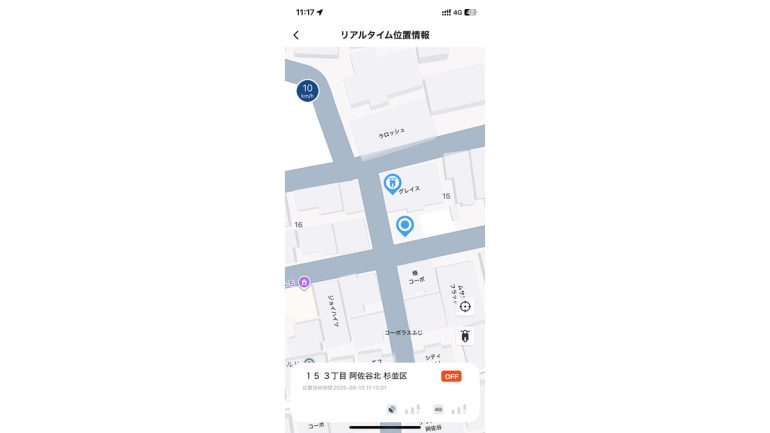
Task: Select the scooter pin near グレイス
Action: (x=393, y=183)
